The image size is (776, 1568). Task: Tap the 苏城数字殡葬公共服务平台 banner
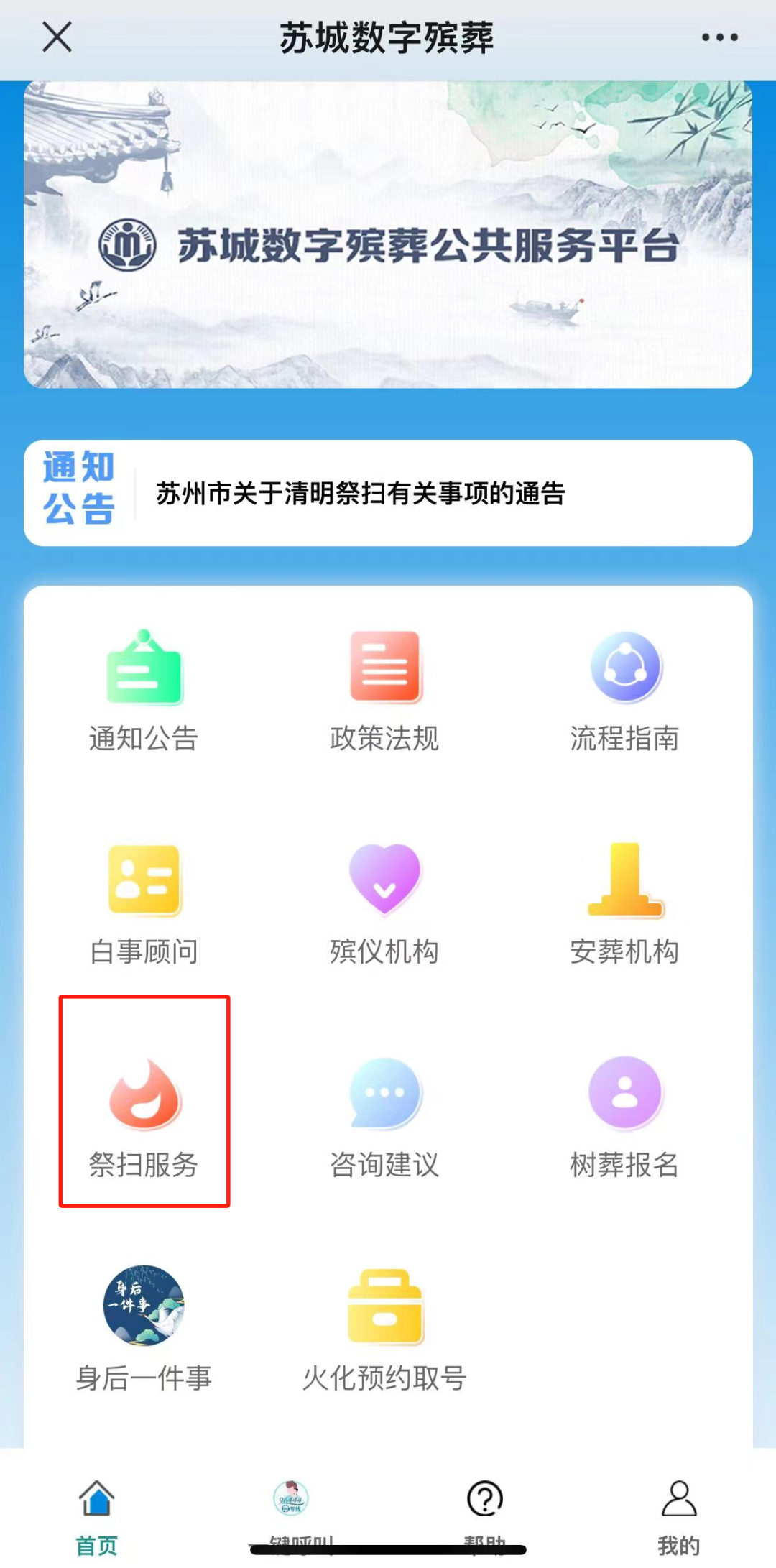388,235
